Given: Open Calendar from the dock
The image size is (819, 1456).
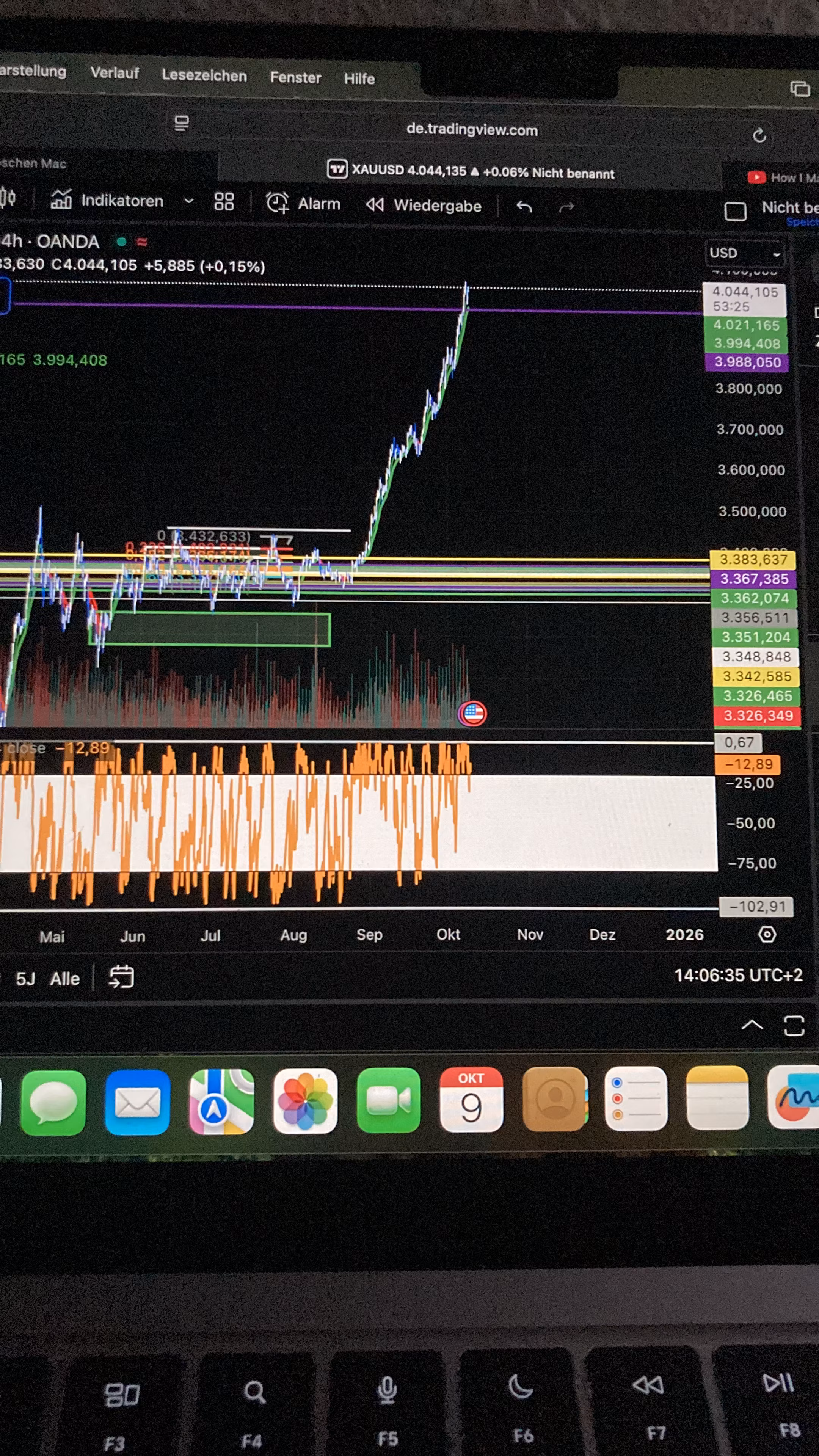Looking at the screenshot, I should pyautogui.click(x=471, y=1100).
